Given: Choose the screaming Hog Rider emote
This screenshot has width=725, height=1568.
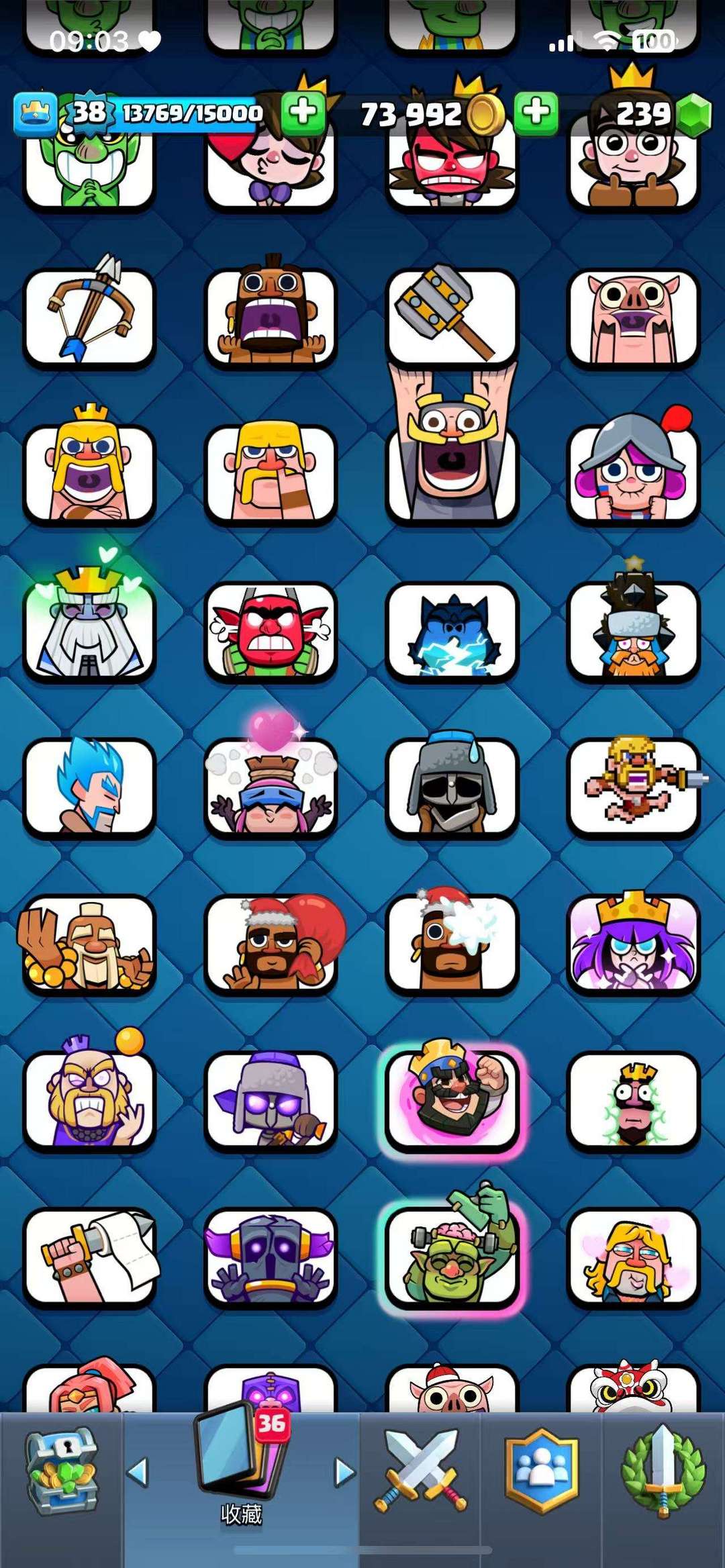Looking at the screenshot, I should coord(271,315).
